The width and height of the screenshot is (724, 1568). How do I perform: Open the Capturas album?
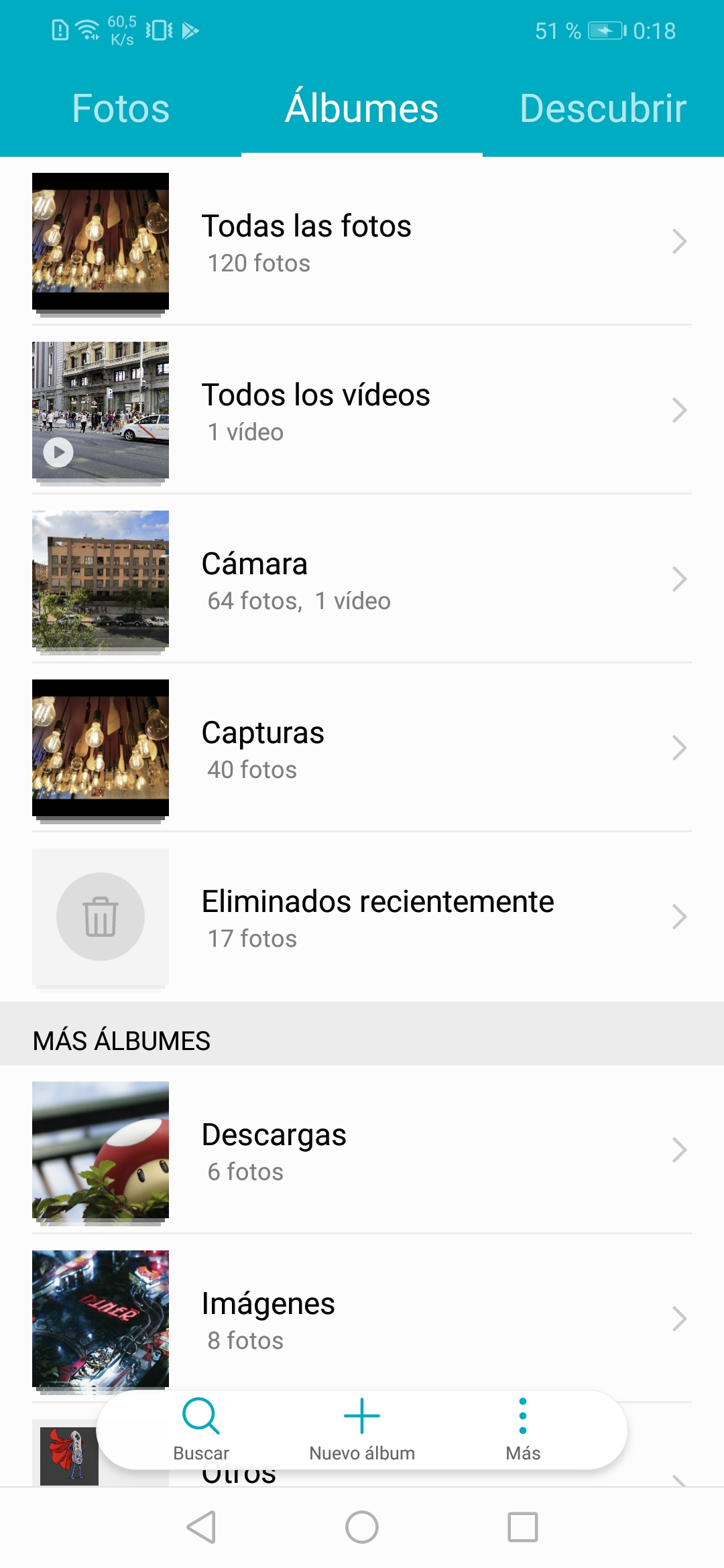pyautogui.click(x=362, y=748)
